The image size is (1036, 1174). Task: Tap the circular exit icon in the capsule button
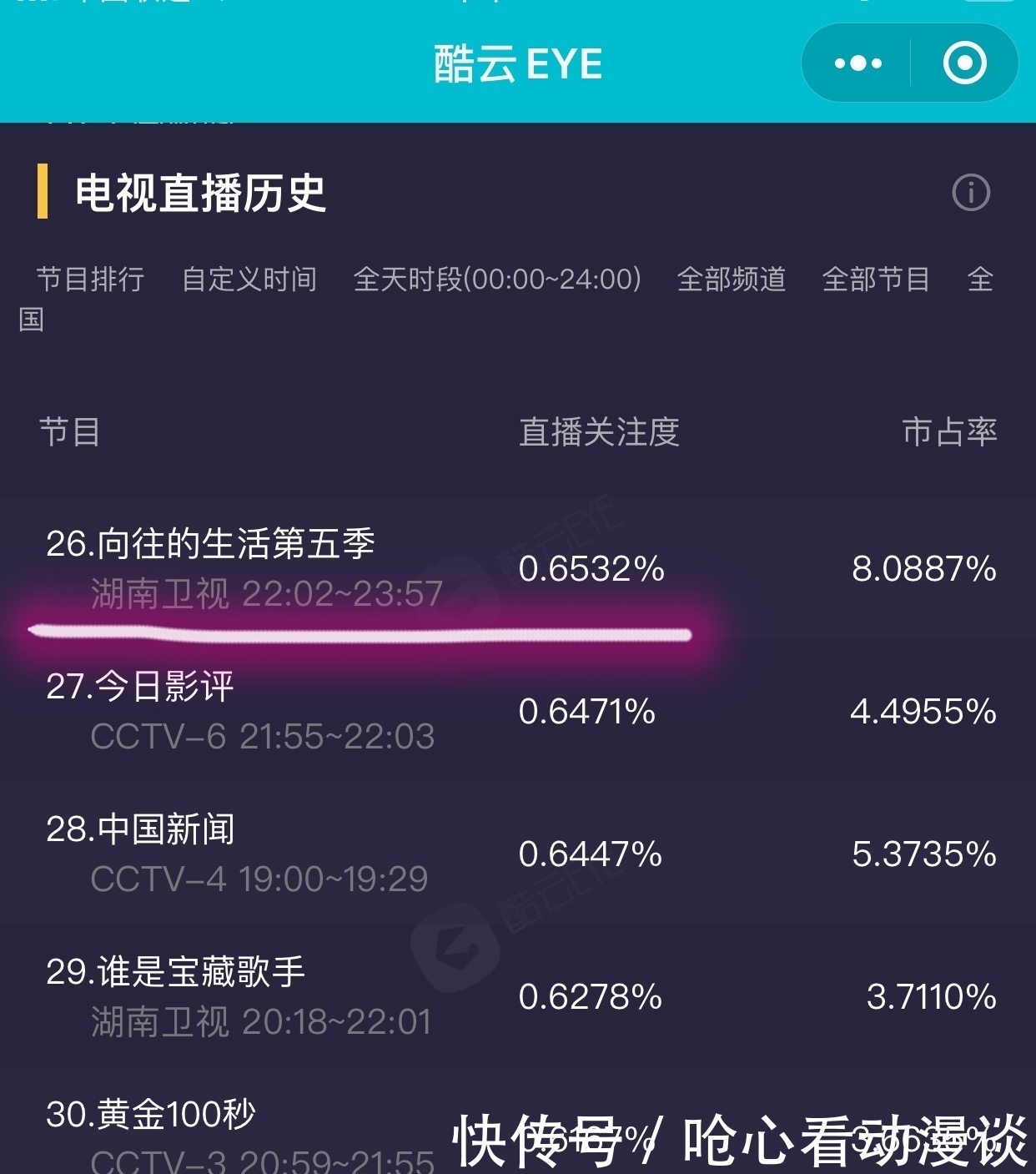coord(963,63)
